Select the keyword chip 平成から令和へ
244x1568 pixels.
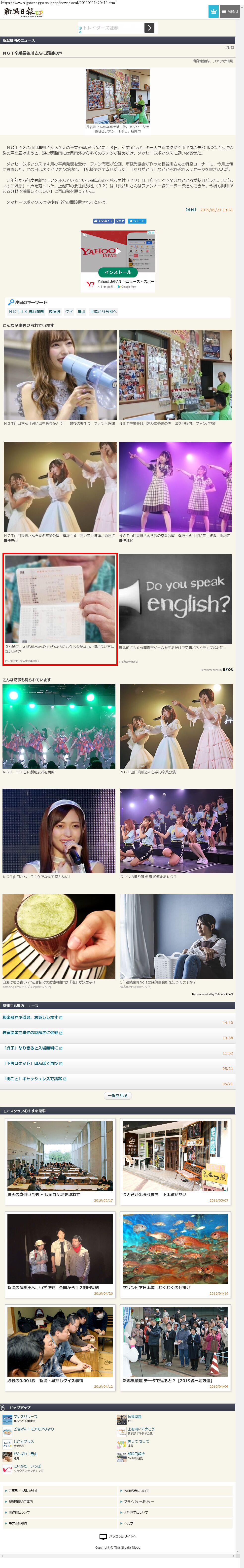pyautogui.click(x=103, y=311)
